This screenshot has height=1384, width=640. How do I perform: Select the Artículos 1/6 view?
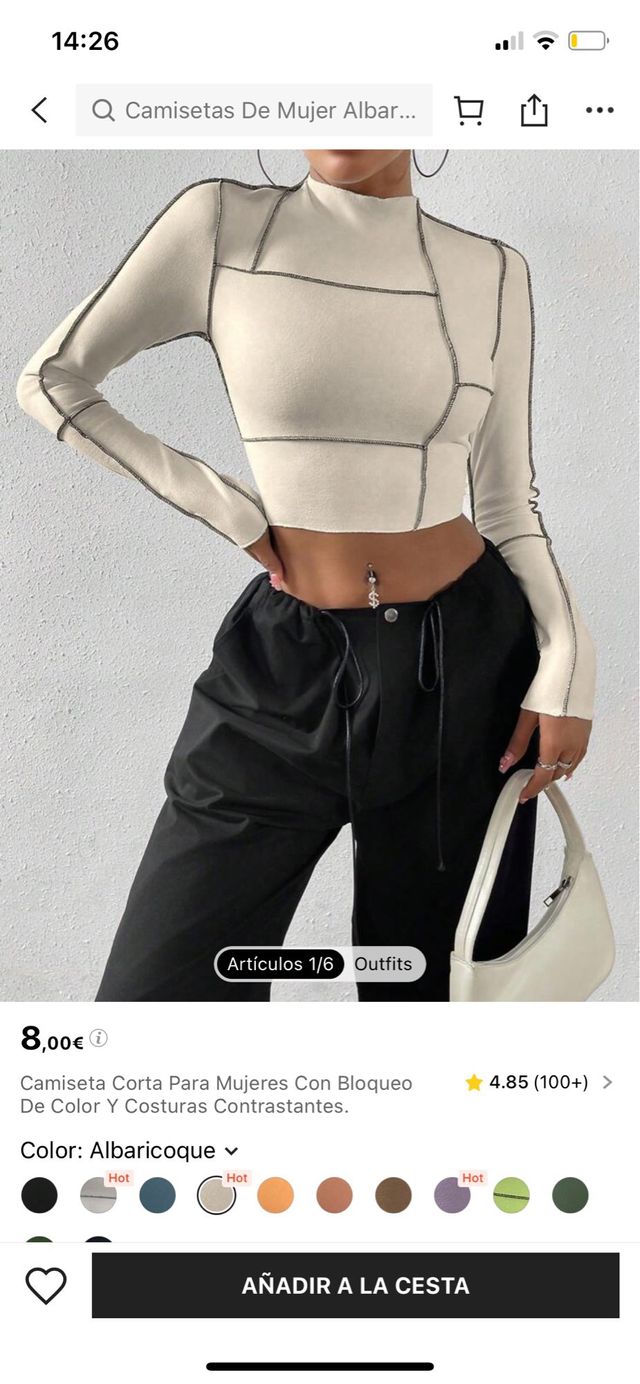[280, 964]
